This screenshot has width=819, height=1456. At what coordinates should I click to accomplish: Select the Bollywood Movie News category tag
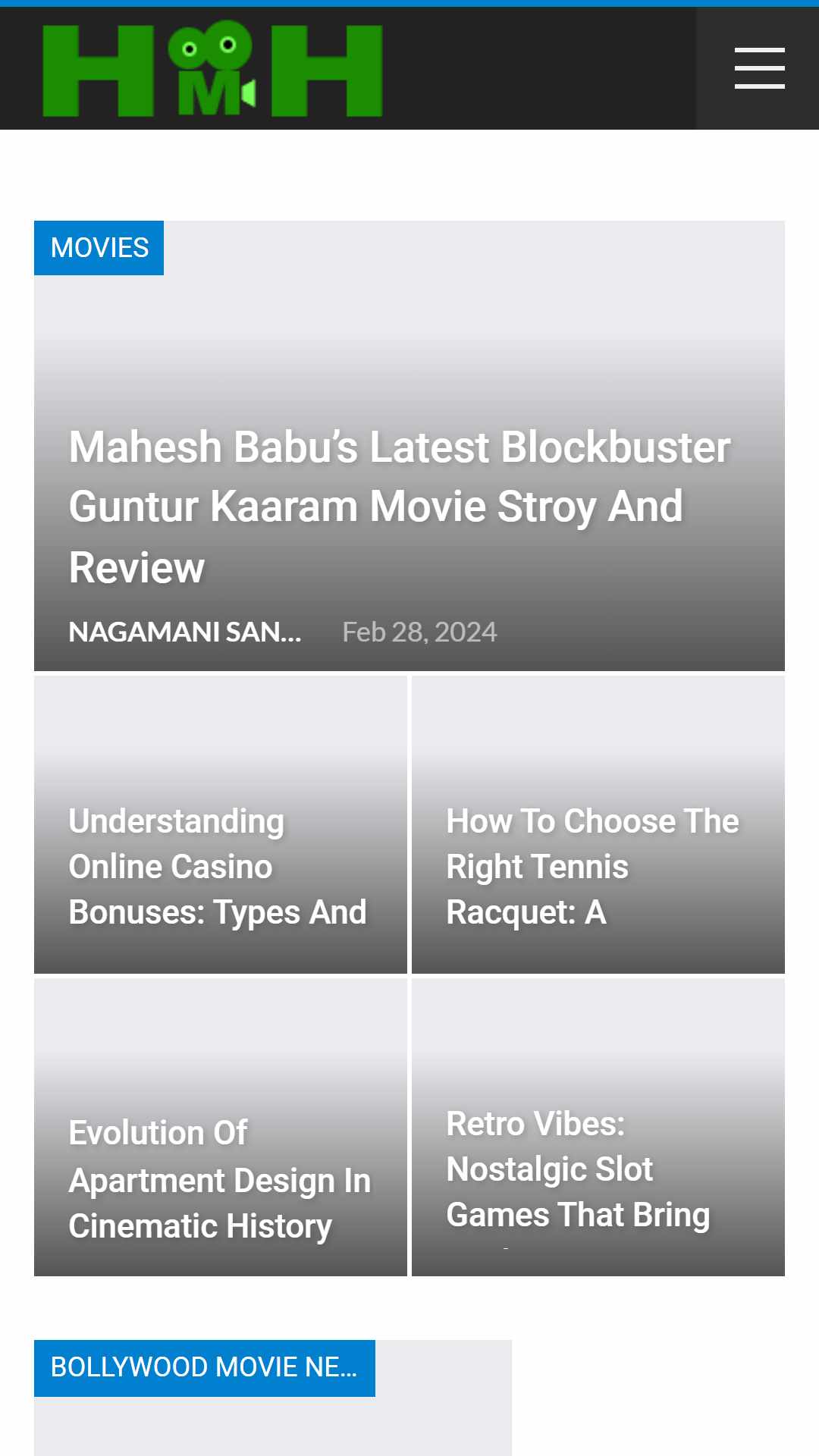coord(205,1368)
